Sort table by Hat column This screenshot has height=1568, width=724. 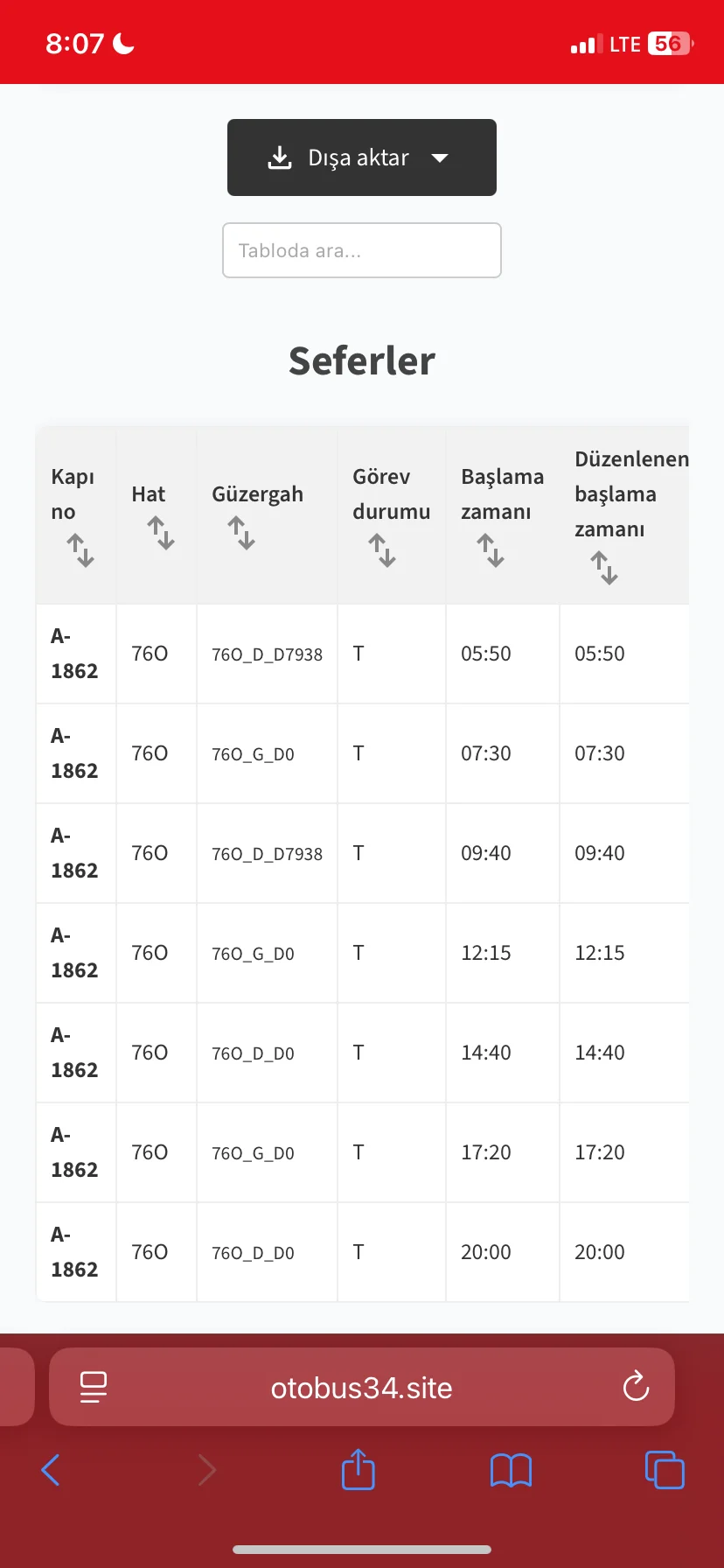[x=161, y=532]
